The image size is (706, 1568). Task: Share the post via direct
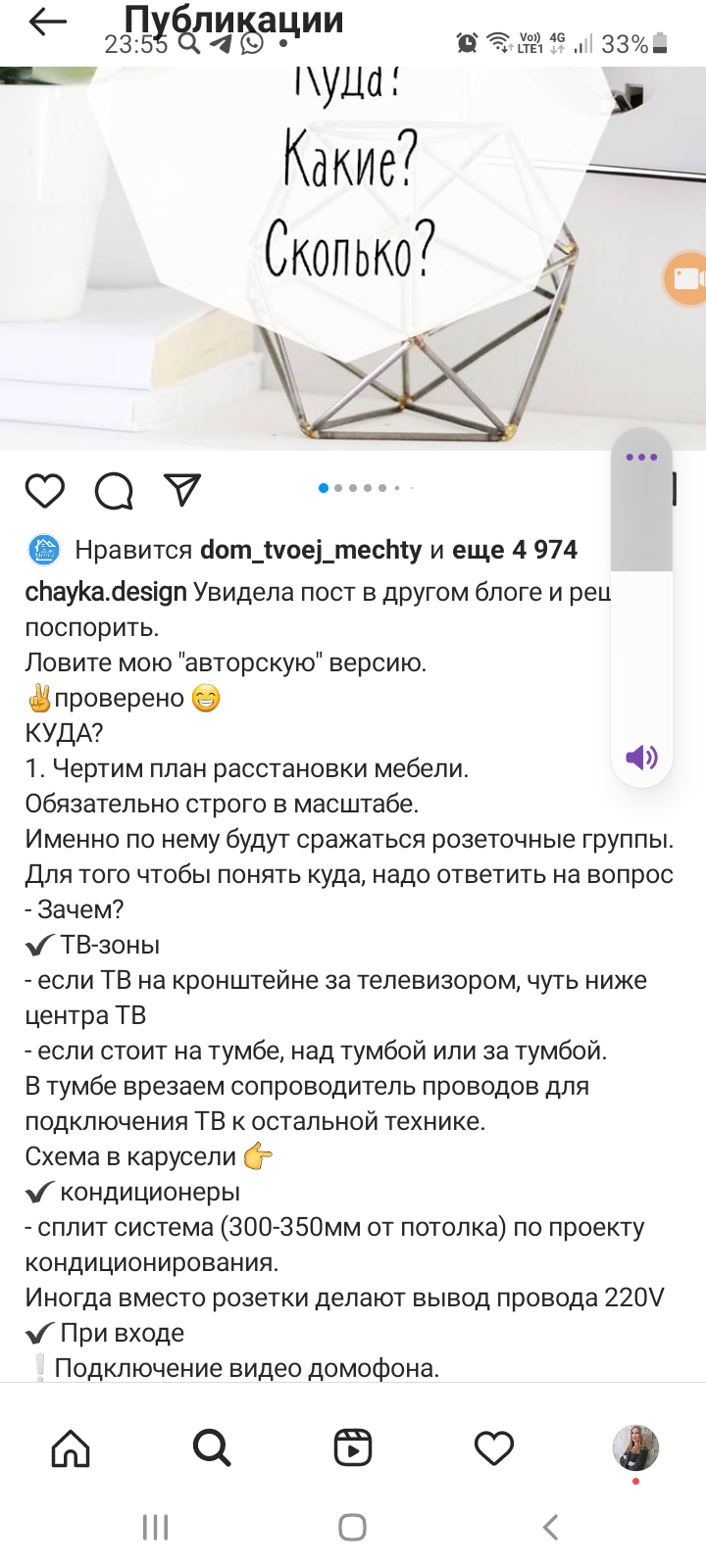pos(182,490)
